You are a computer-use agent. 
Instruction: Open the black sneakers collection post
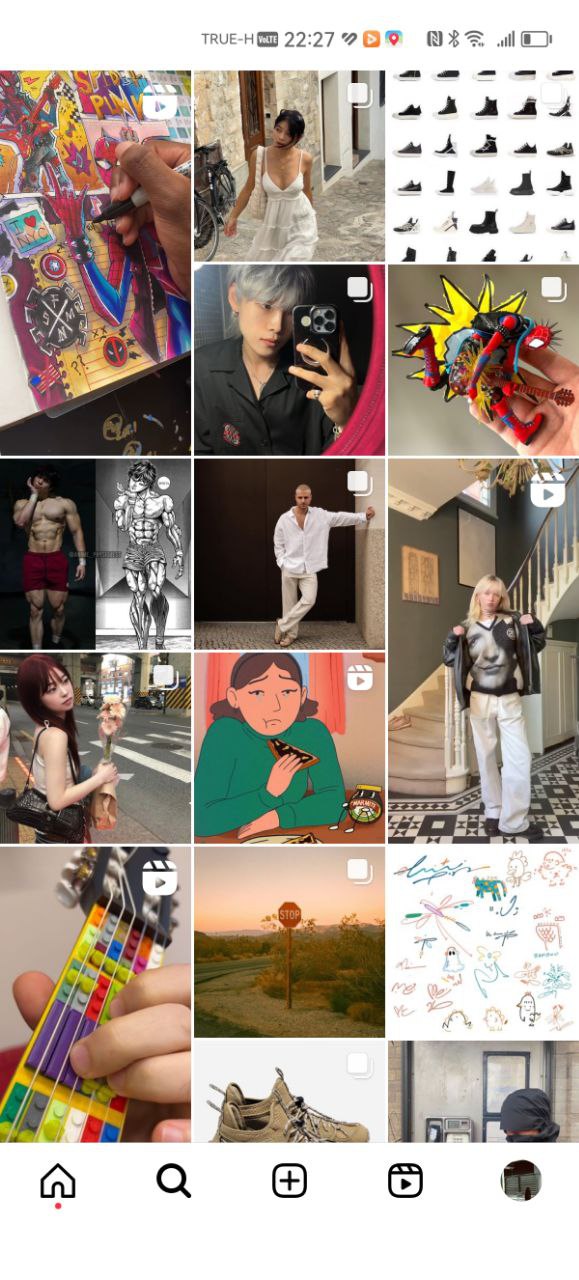(x=483, y=166)
